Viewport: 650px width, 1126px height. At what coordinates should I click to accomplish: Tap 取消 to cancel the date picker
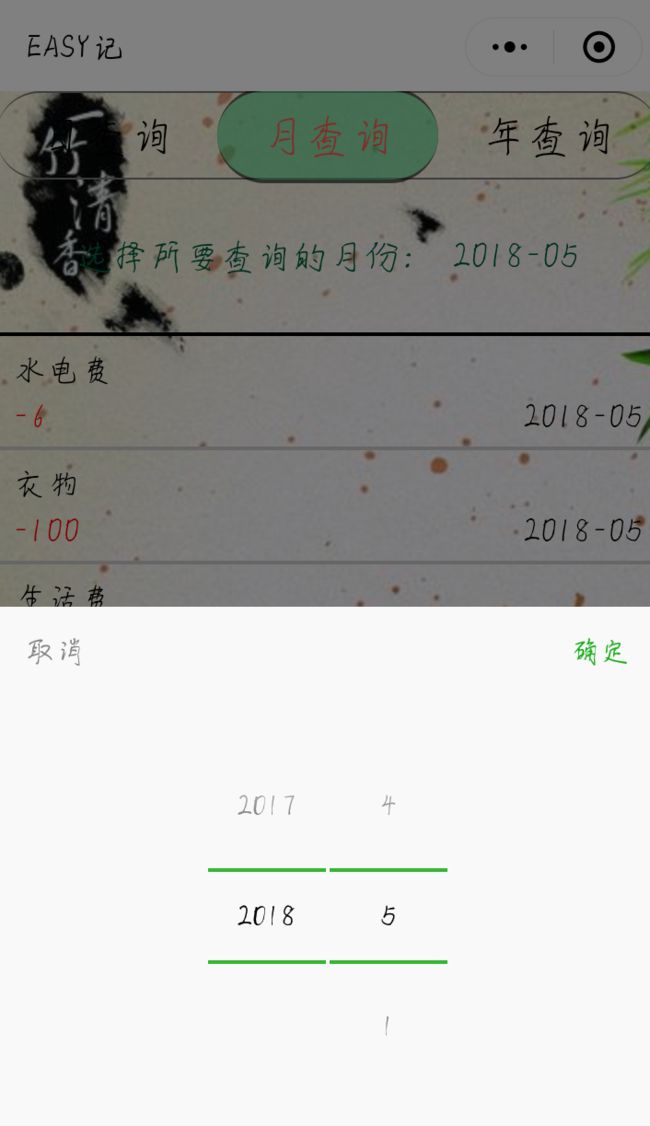pos(55,651)
